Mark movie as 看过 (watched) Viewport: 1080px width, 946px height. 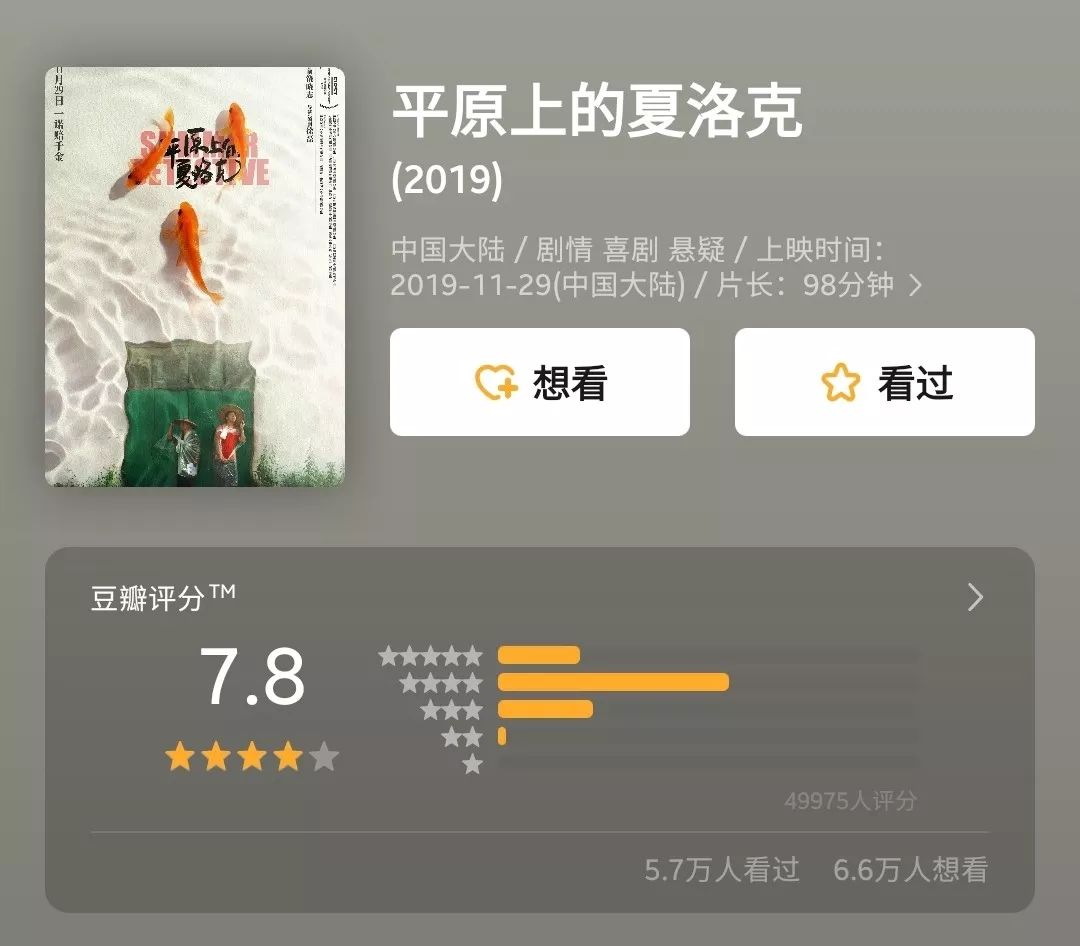(884, 382)
